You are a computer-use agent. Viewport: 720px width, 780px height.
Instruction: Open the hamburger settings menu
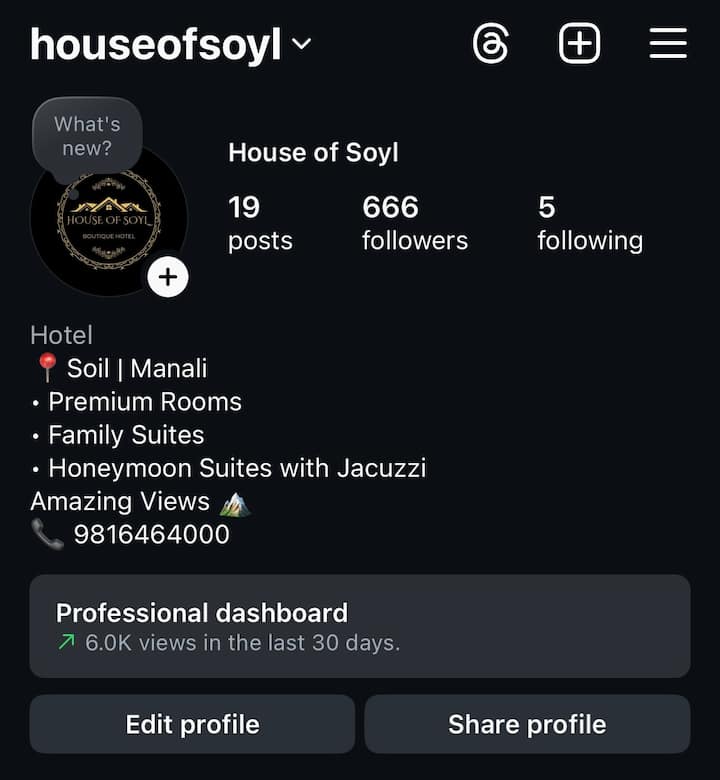[x=667, y=44]
